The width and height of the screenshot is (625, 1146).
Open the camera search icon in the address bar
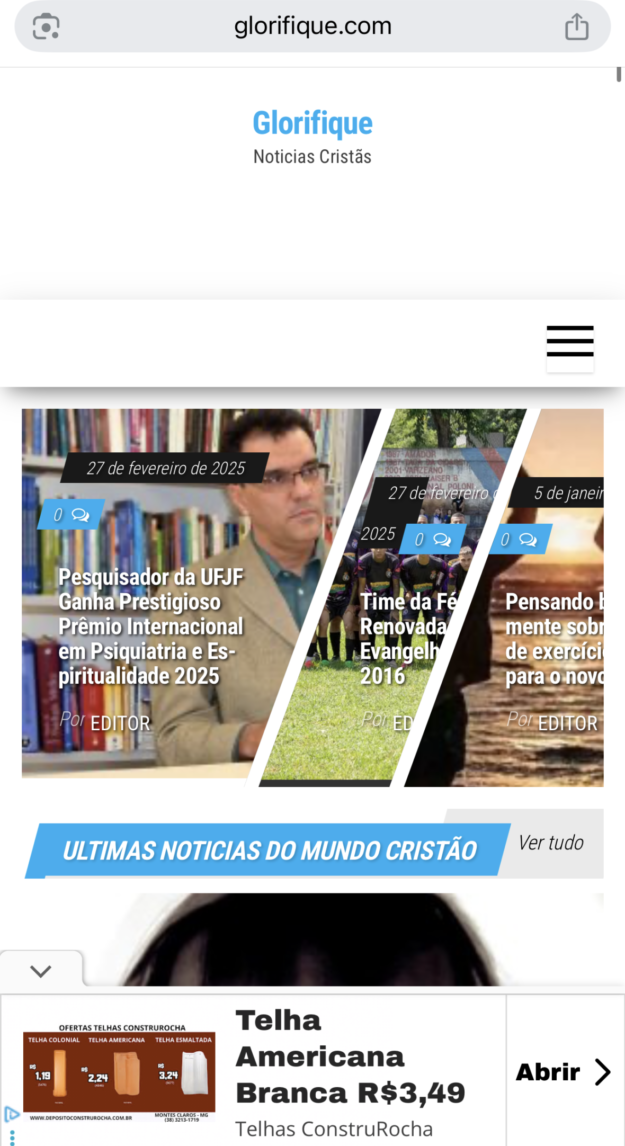(x=46, y=27)
